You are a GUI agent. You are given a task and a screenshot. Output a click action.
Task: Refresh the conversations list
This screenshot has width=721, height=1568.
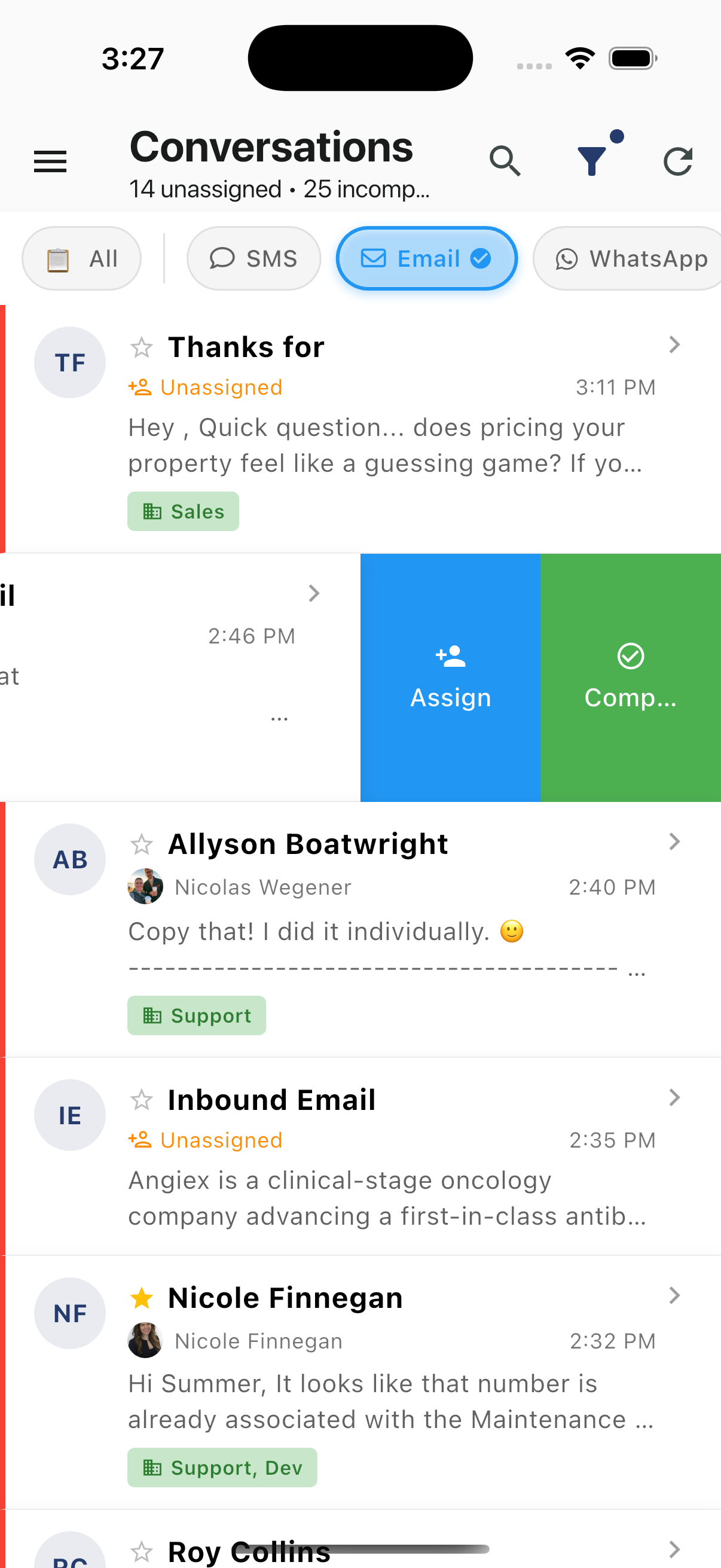point(677,161)
